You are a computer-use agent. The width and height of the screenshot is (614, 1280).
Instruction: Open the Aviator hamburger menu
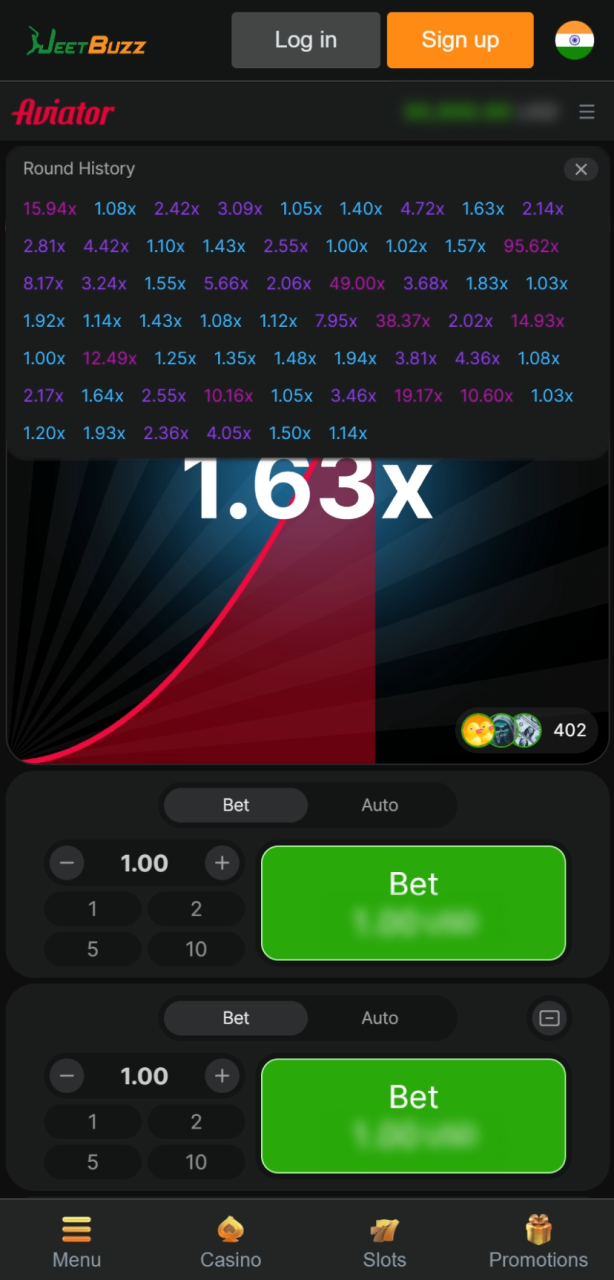tap(587, 112)
